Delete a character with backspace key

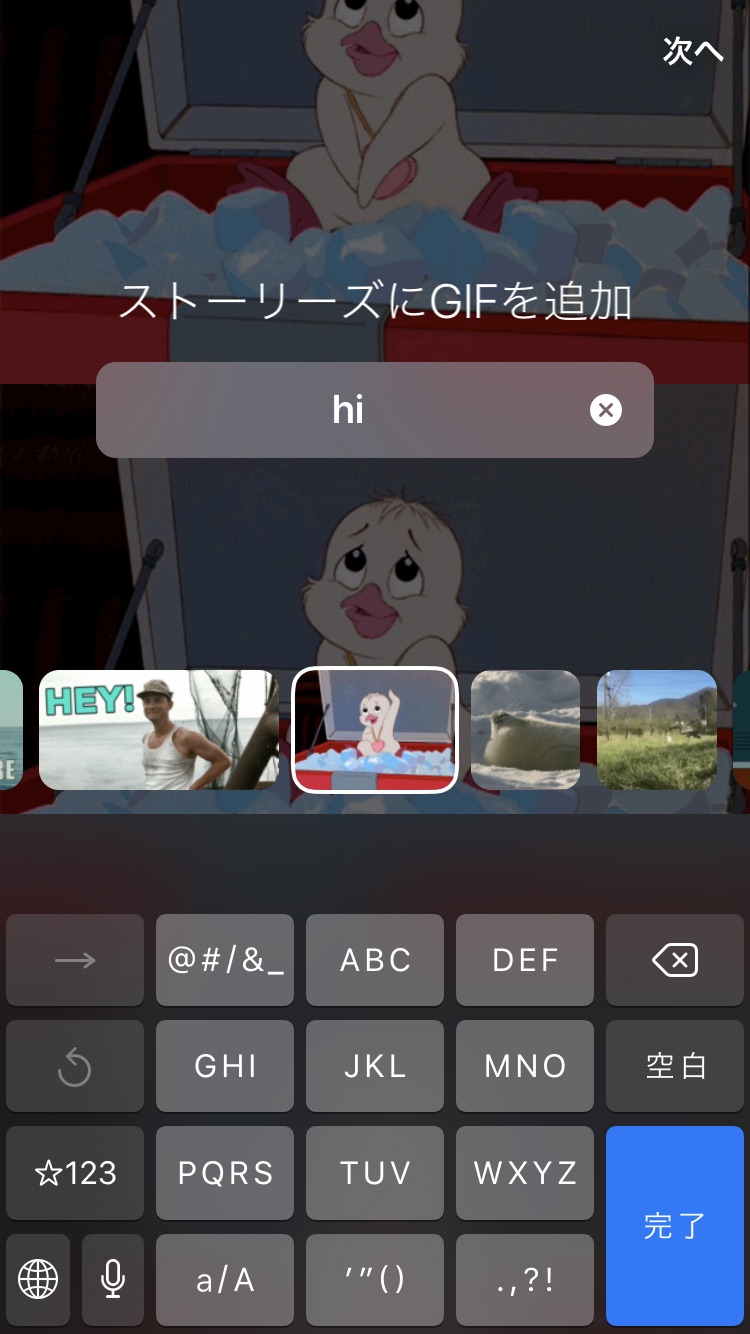tap(675, 960)
